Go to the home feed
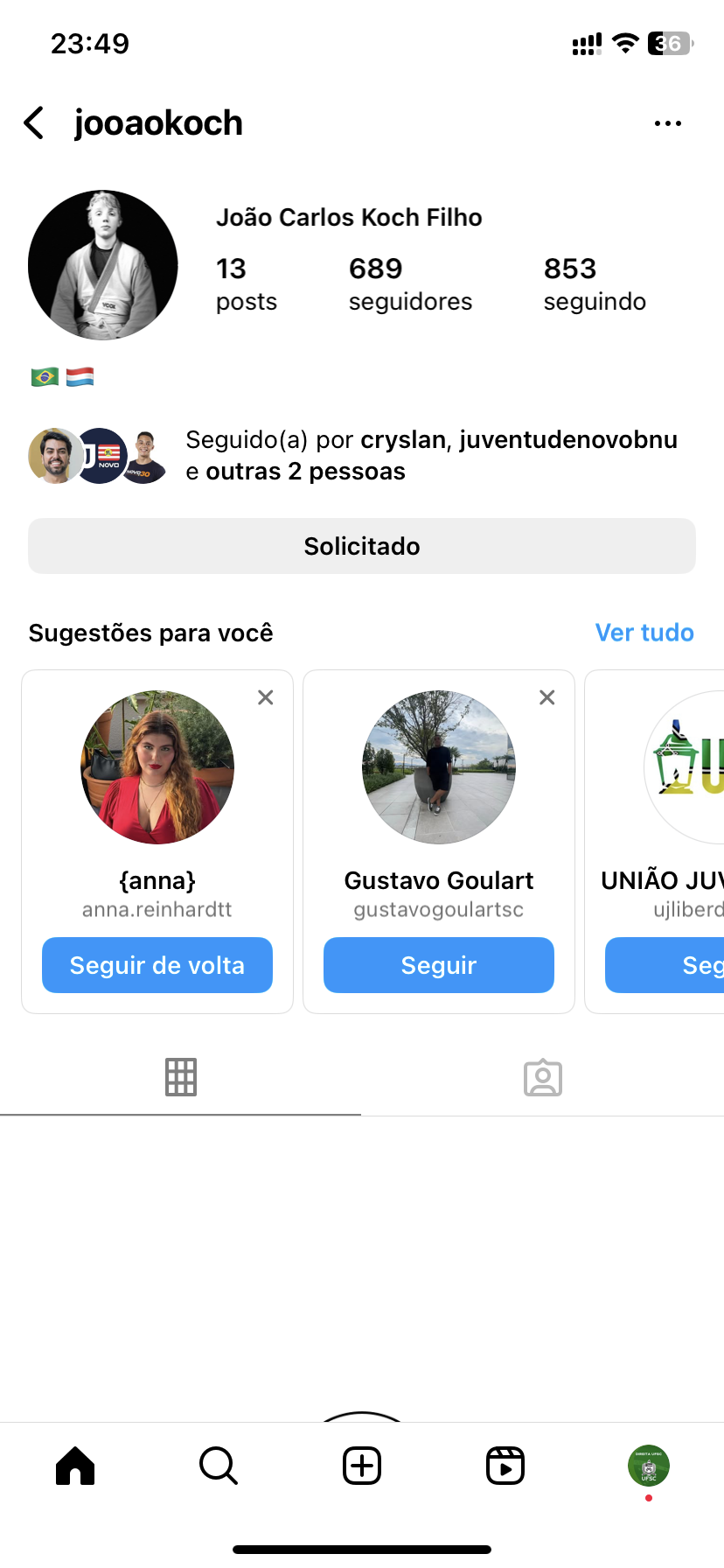The height and width of the screenshot is (1568, 724). (75, 1466)
